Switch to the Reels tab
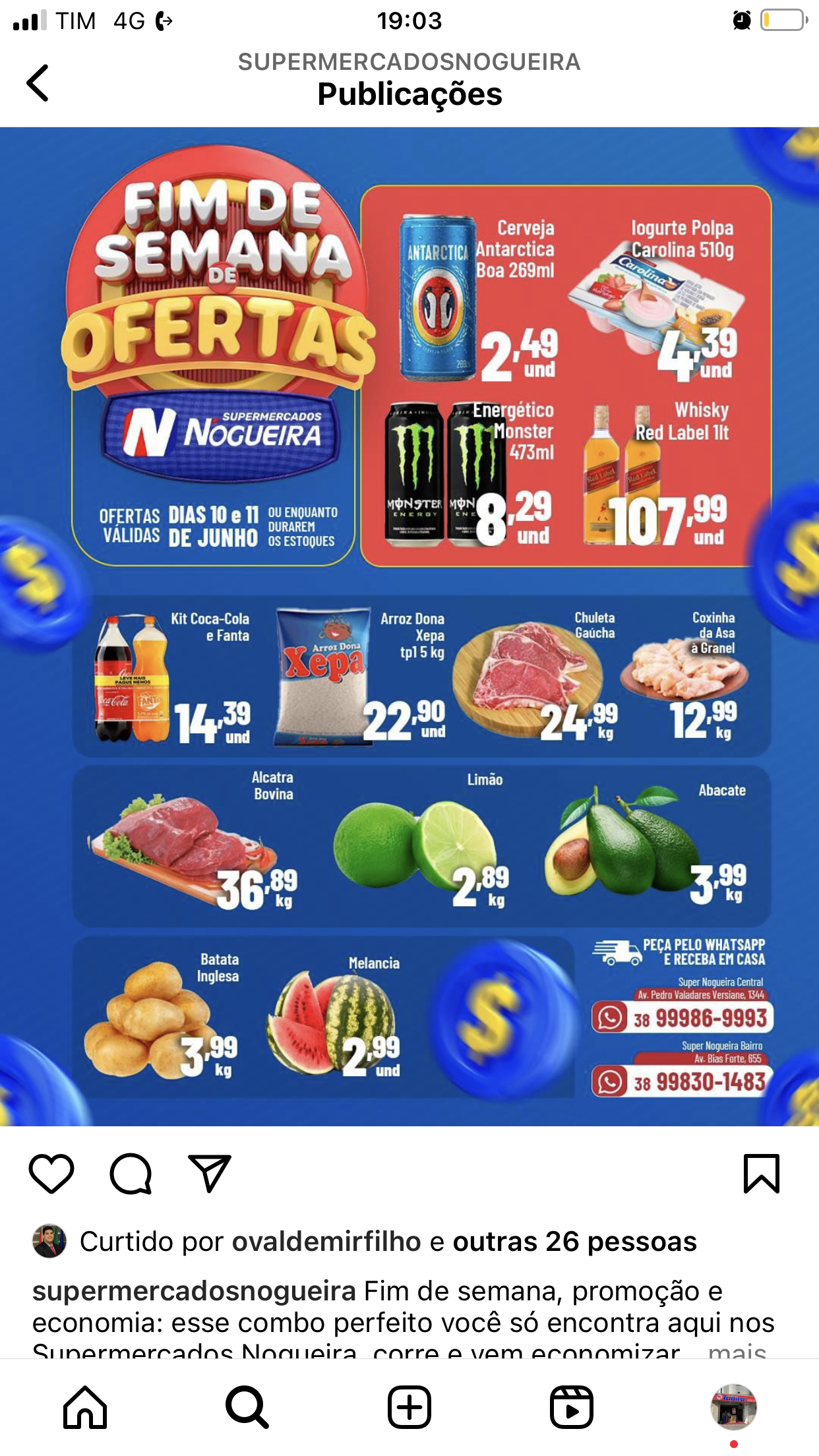This screenshot has width=819, height=1456. pyautogui.click(x=571, y=1407)
